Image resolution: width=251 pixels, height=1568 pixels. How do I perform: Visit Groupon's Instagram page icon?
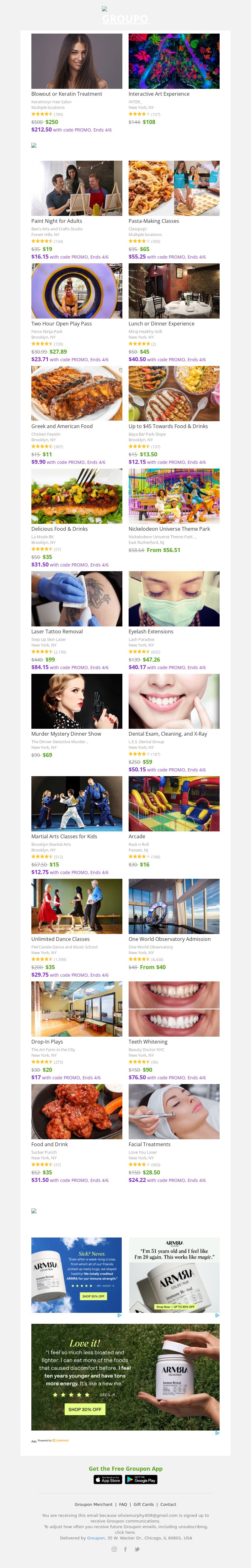point(114,1549)
